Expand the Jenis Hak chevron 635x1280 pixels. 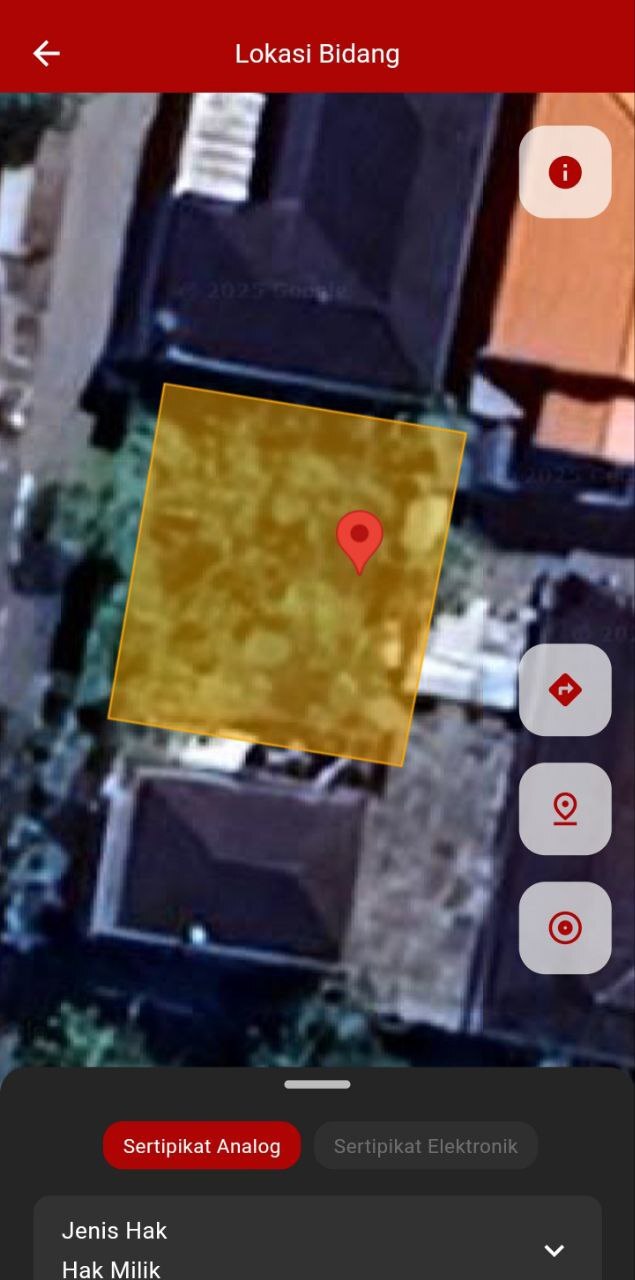click(x=554, y=1250)
